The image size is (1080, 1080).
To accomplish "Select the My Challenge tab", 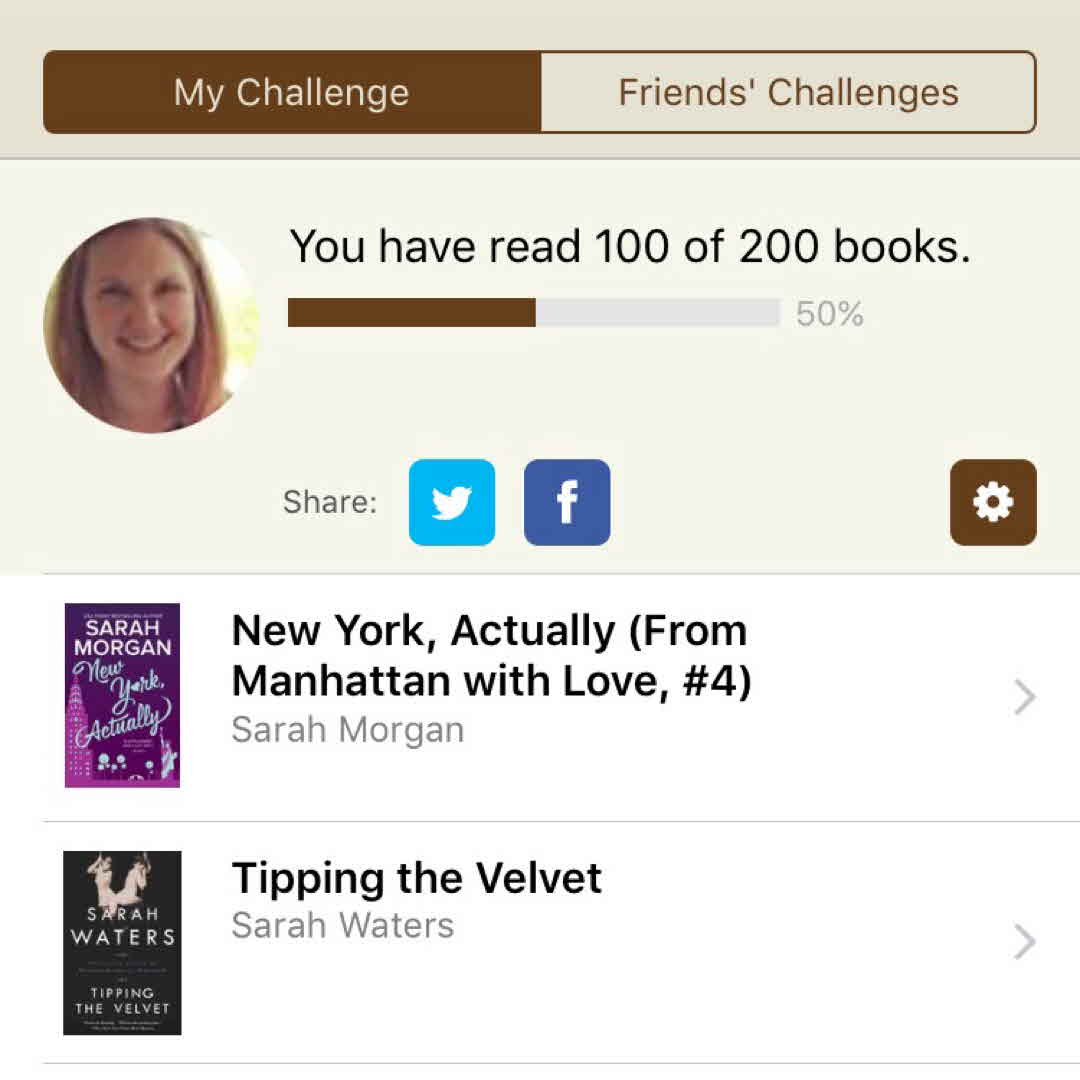I will (292, 93).
